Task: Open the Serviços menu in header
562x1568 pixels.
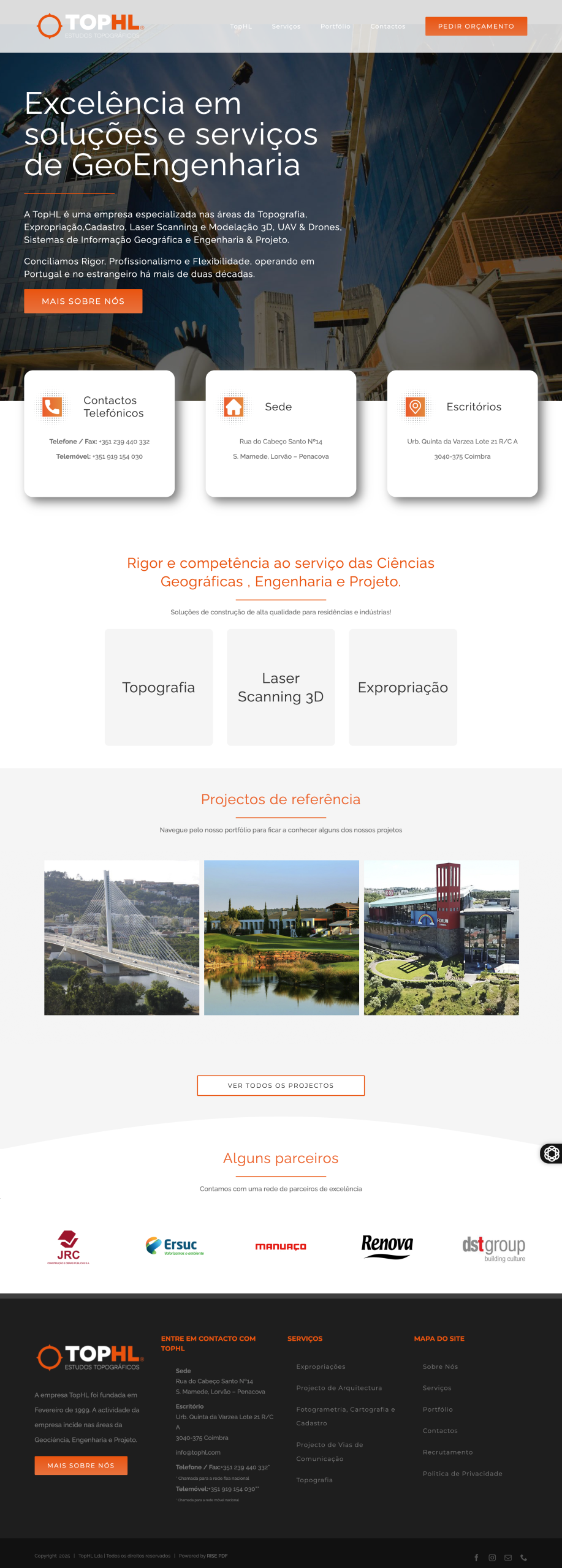Action: (286, 26)
